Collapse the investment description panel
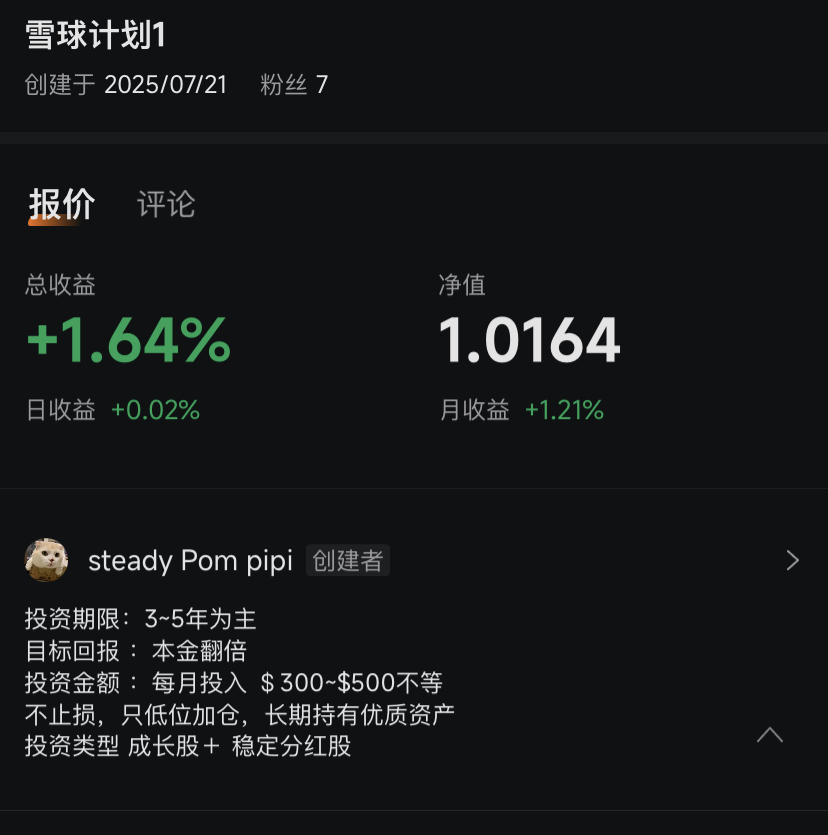The image size is (828, 835). pos(770,734)
